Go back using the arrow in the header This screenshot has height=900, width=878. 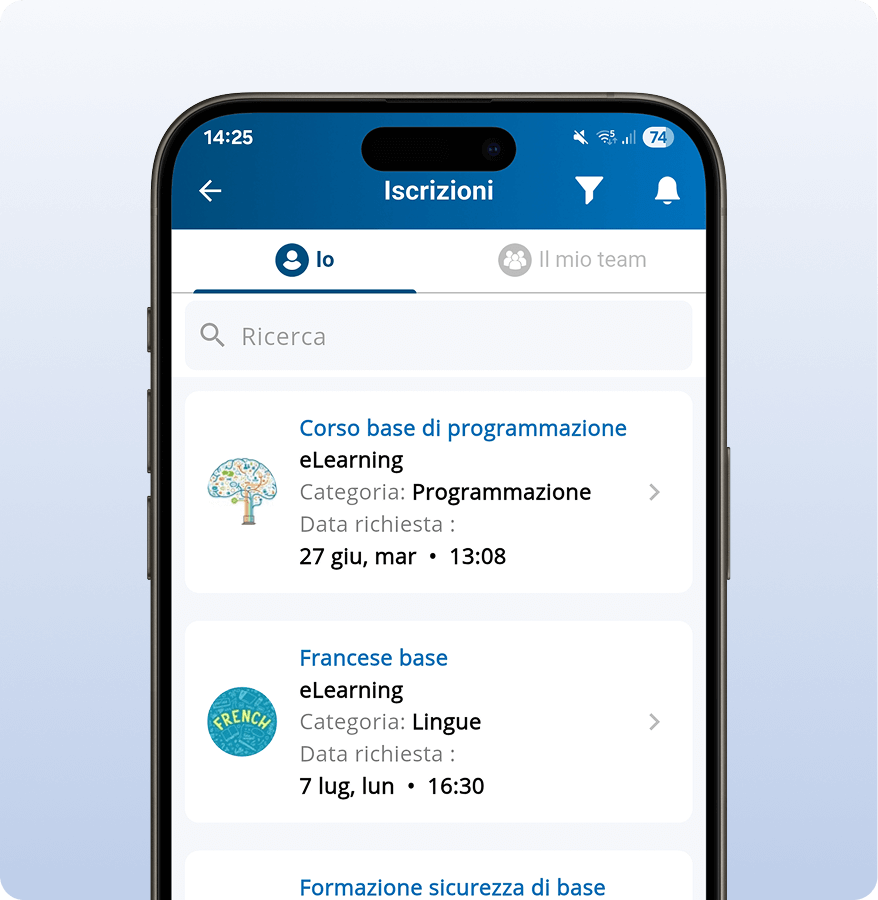tap(210, 191)
